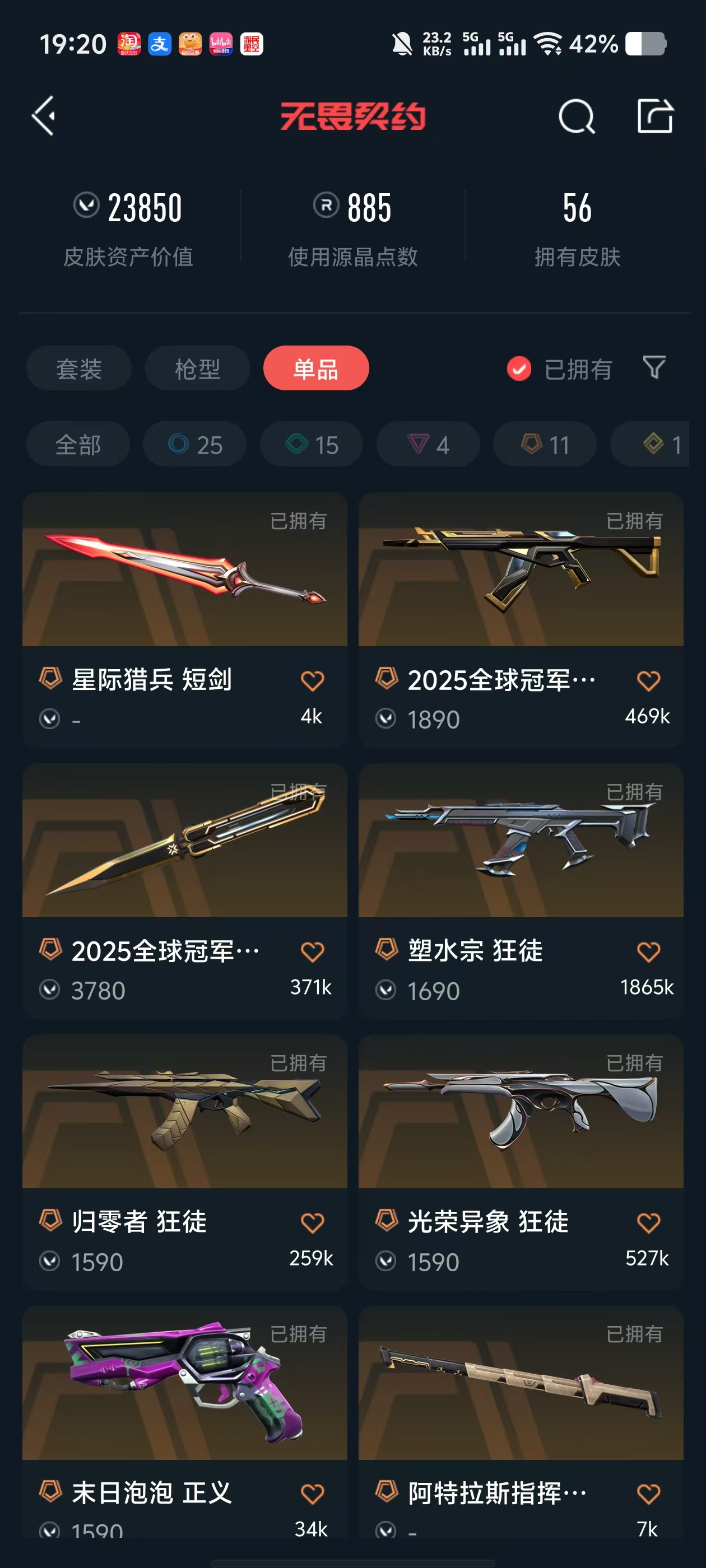The height and width of the screenshot is (1568, 706).
Task: Like the 2025全球冠军 skin priced 1890
Action: [x=648, y=680]
